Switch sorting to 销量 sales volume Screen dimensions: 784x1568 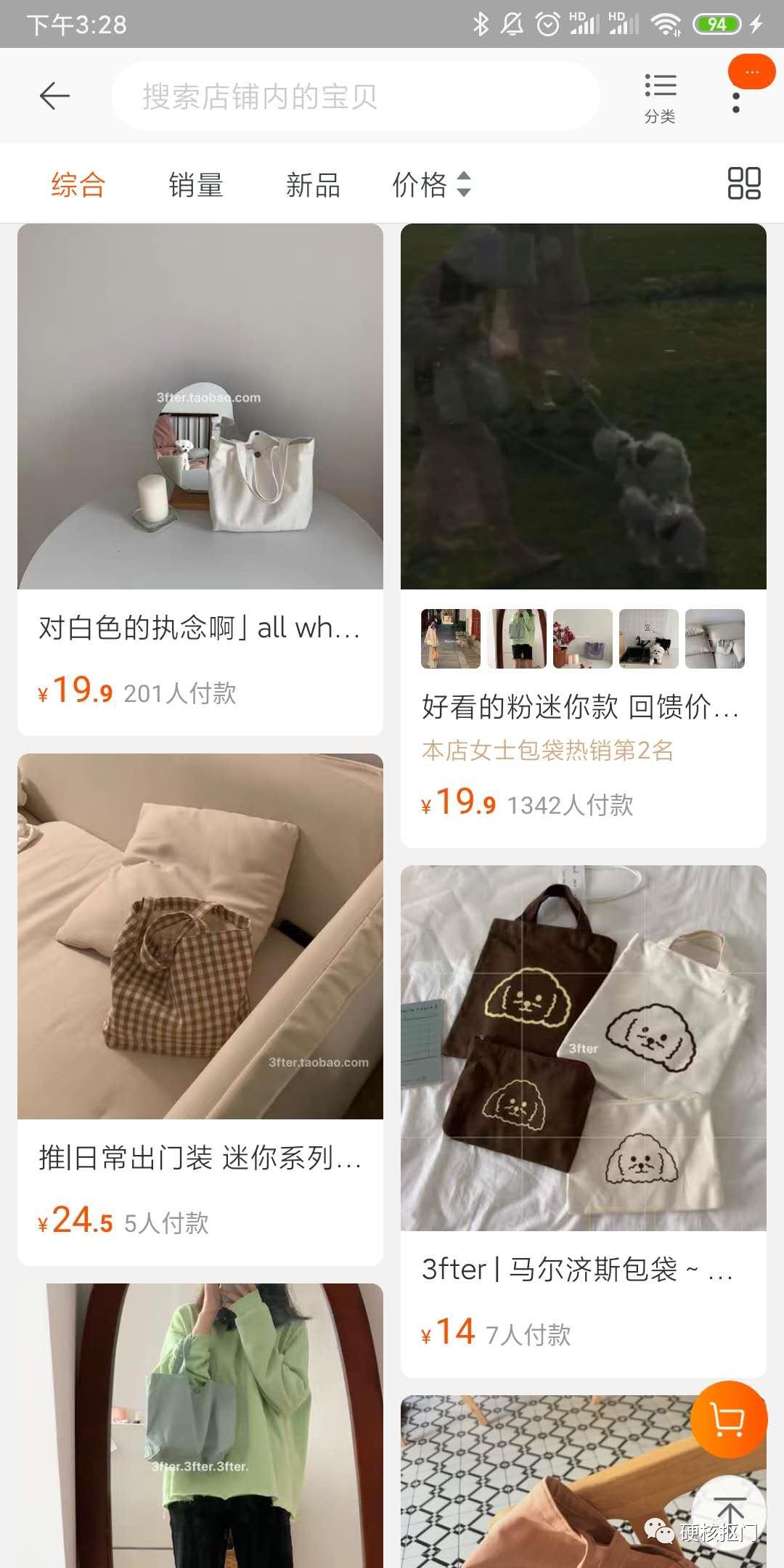(195, 186)
